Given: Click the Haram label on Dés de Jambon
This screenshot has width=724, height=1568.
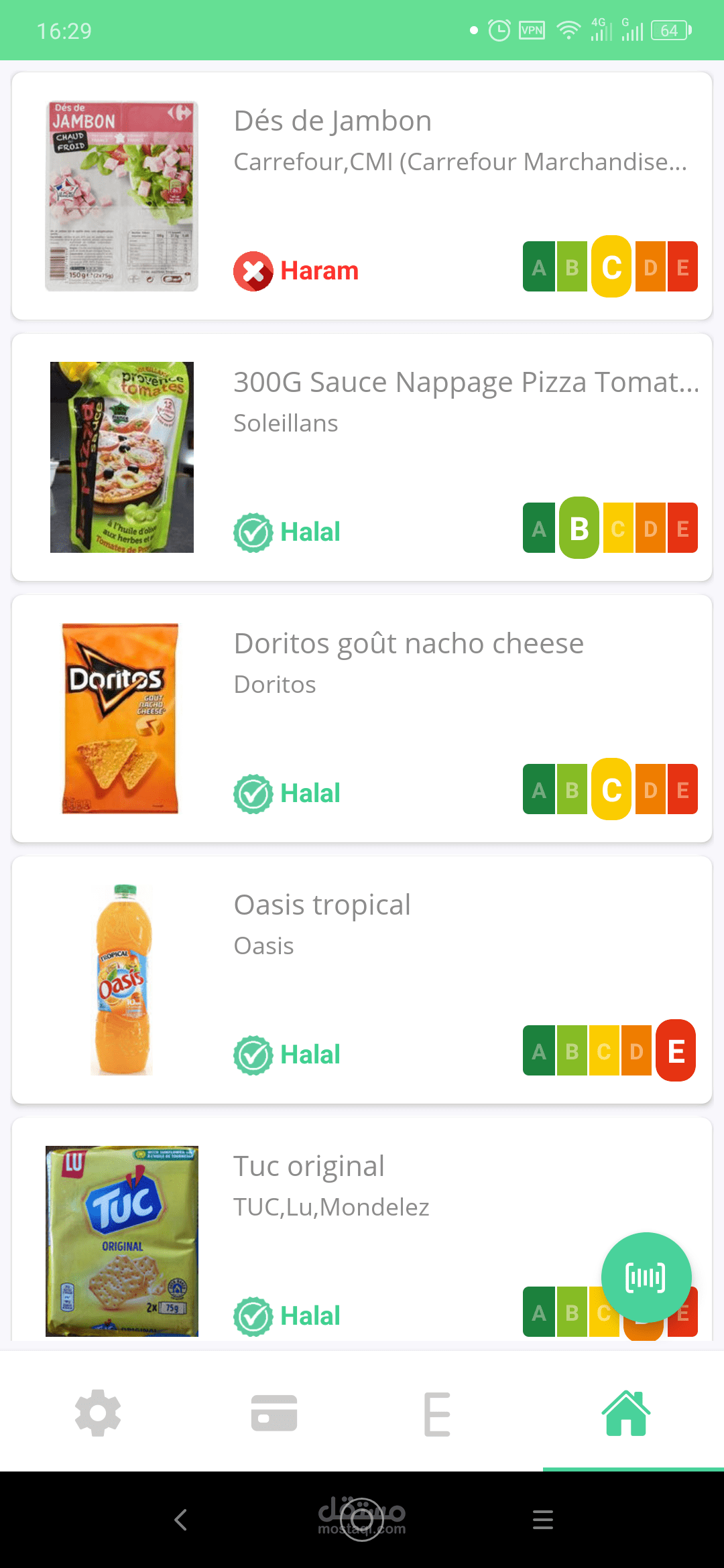Looking at the screenshot, I should (x=319, y=271).
